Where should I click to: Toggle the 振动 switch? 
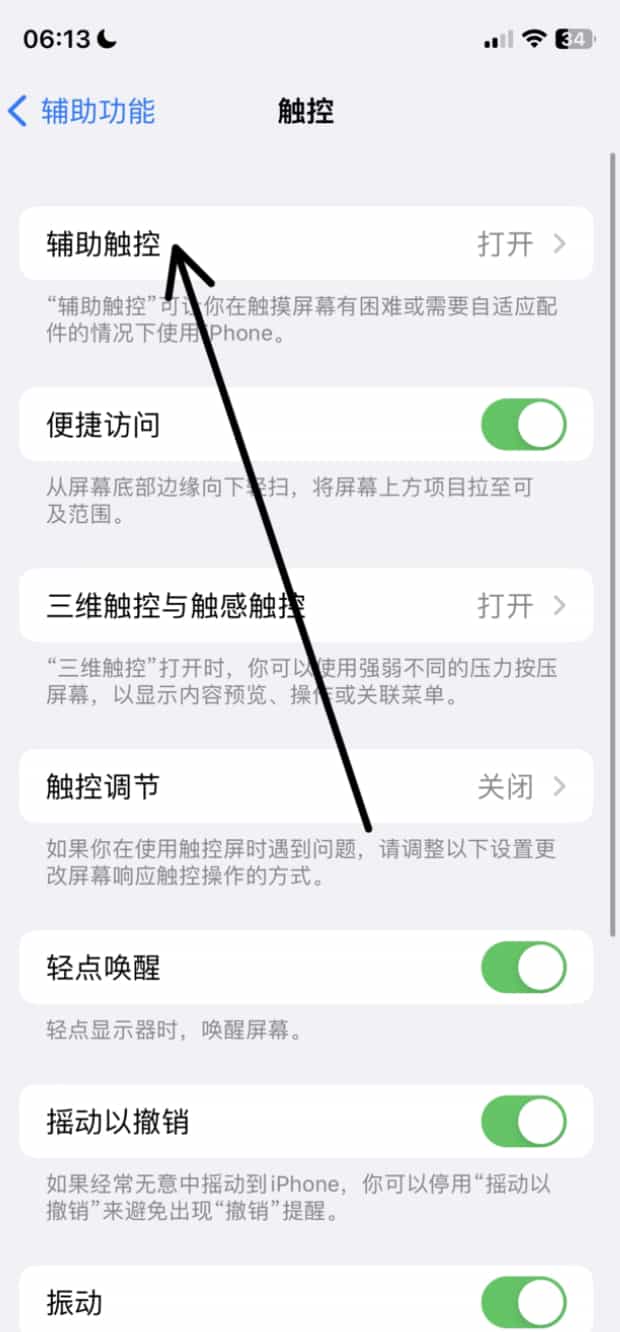click(524, 1303)
